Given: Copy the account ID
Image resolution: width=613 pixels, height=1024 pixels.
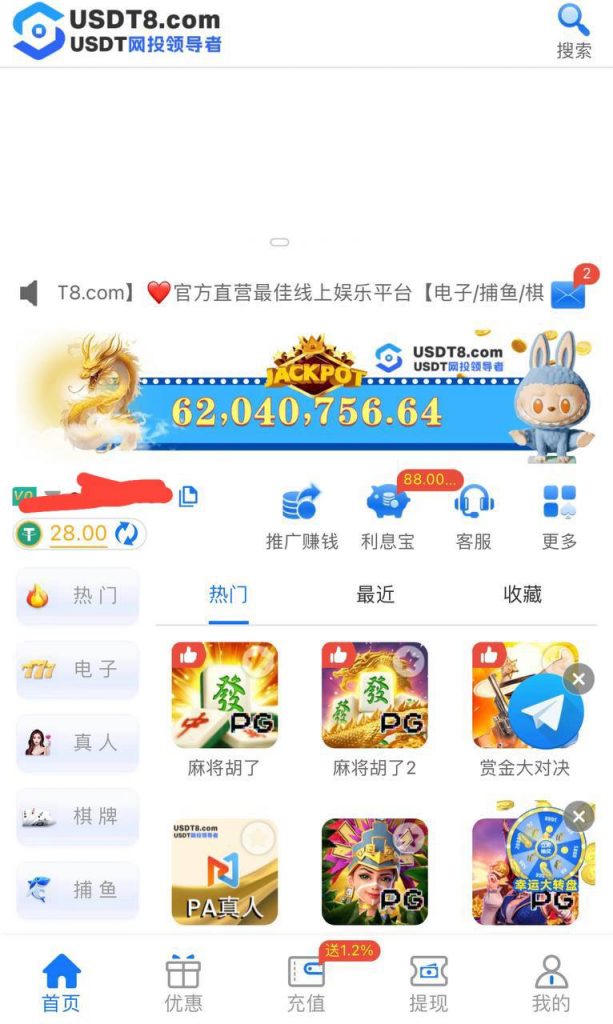Looking at the screenshot, I should coord(188,496).
